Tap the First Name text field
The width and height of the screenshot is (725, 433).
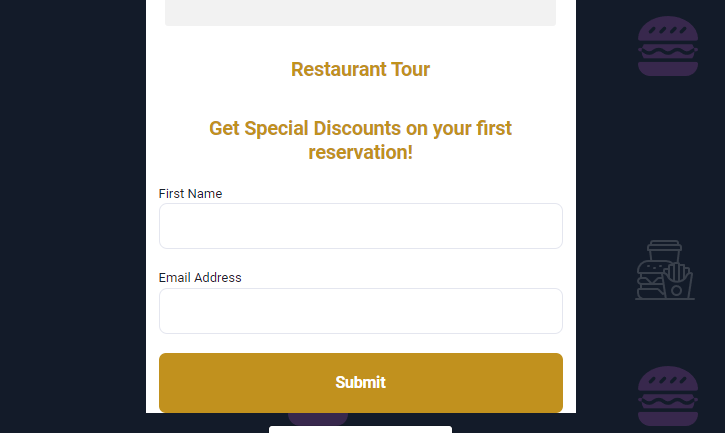(360, 226)
